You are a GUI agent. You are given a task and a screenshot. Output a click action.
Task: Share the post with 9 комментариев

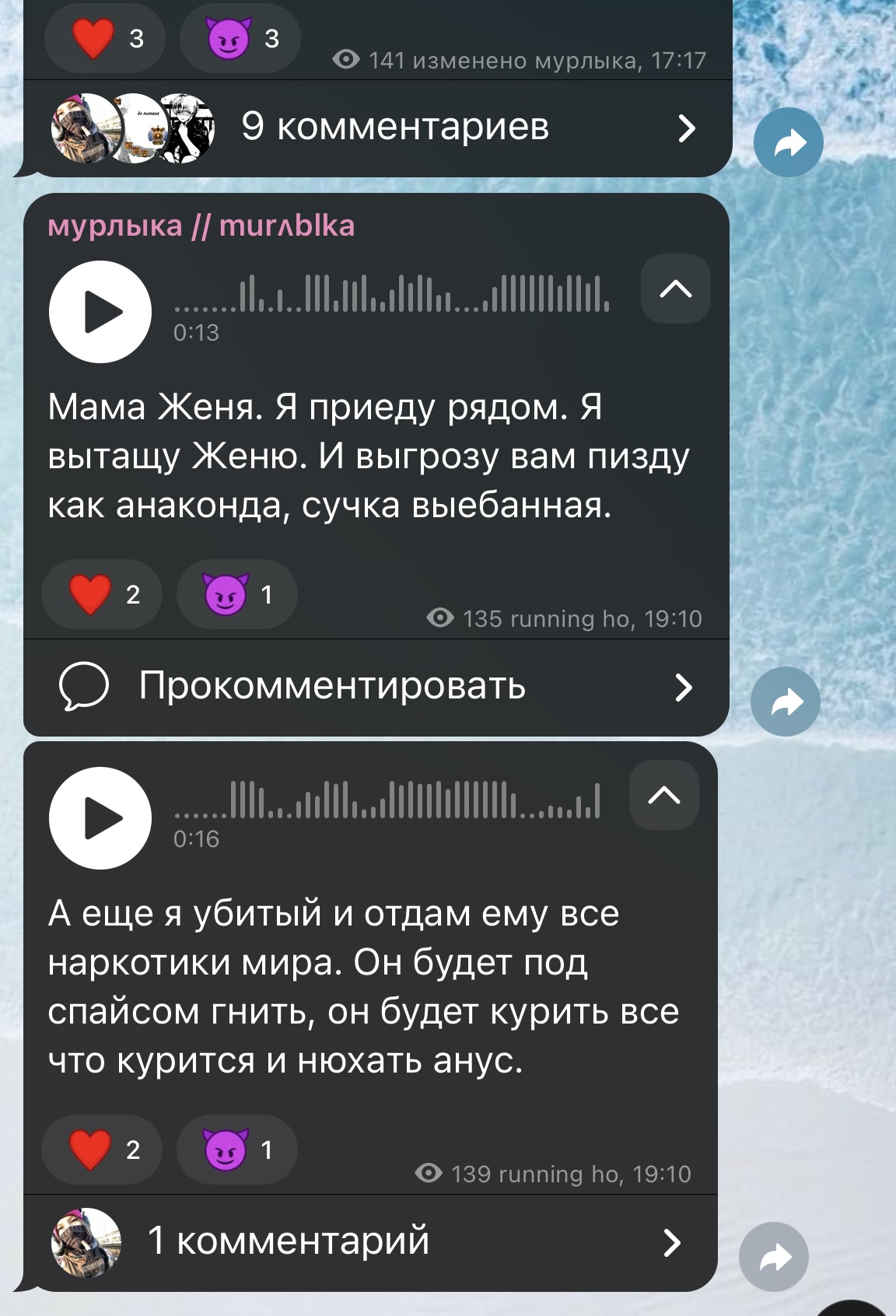tap(788, 142)
